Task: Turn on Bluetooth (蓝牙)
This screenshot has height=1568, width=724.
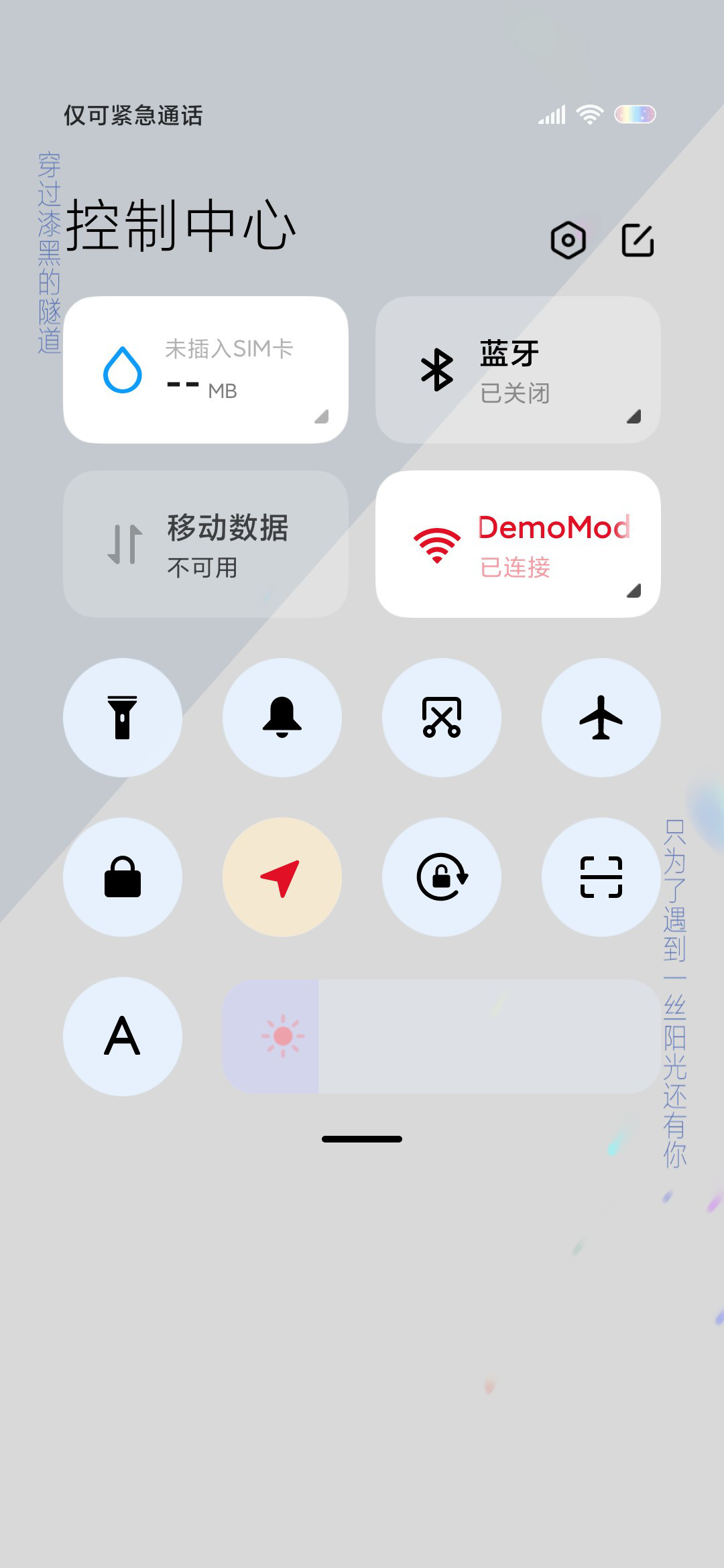Action: (518, 370)
